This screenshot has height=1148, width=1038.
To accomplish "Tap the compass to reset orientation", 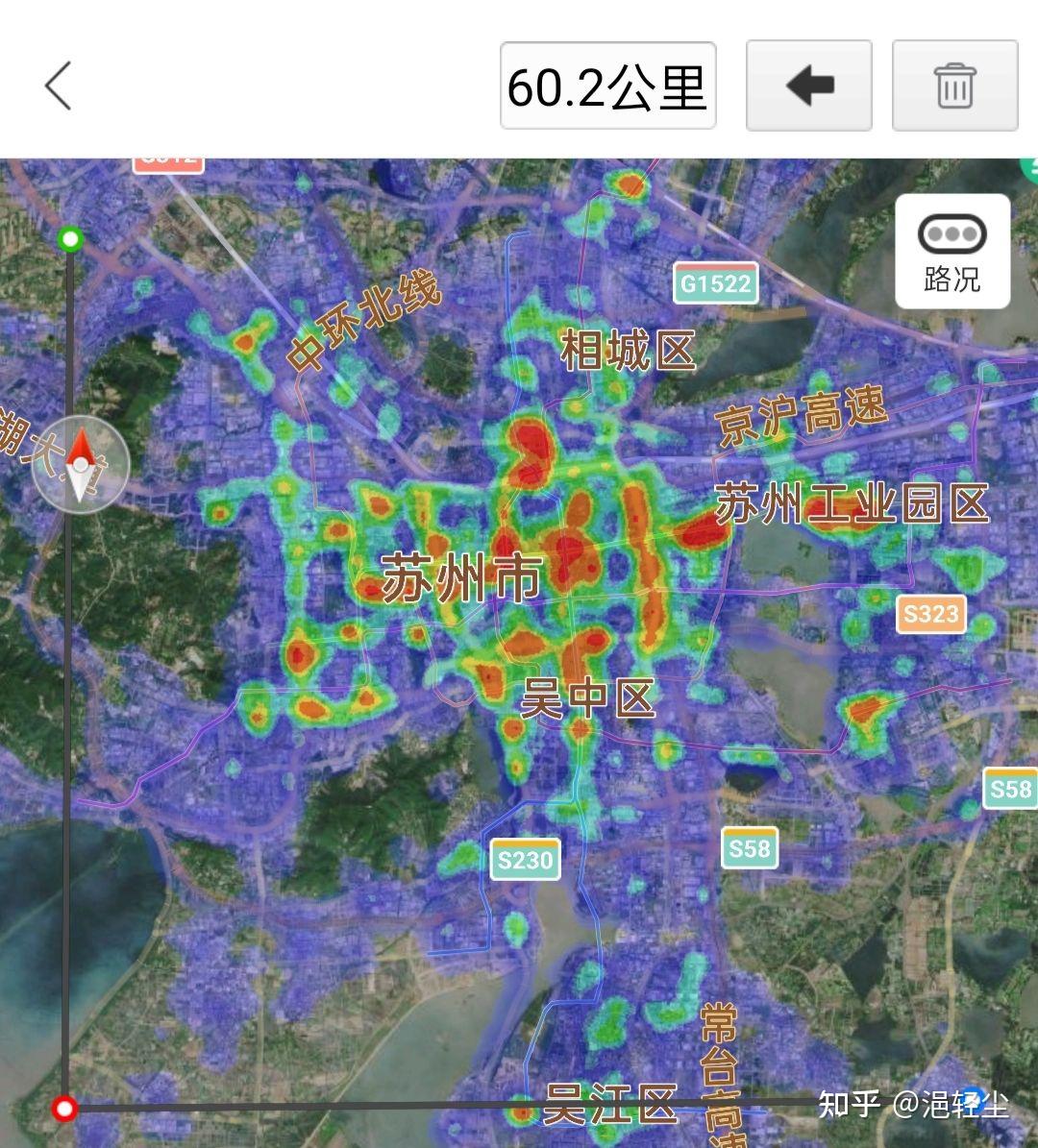I will (81, 465).
